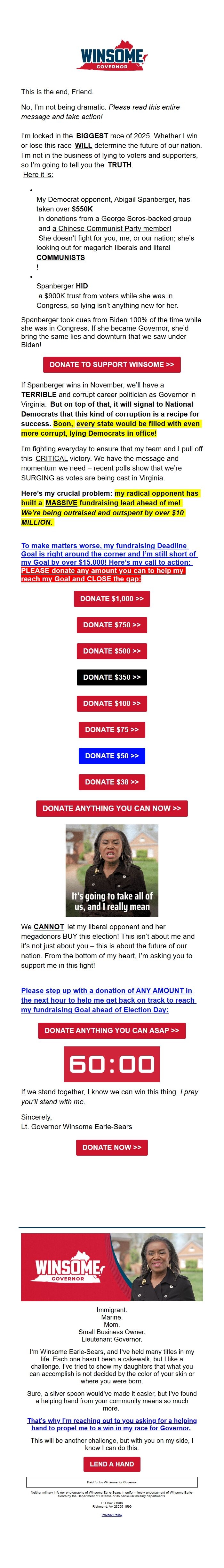The width and height of the screenshot is (224, 1568).
Task: Tap the DONATE TO SUPPORT WINSOME button
Action: [x=112, y=364]
